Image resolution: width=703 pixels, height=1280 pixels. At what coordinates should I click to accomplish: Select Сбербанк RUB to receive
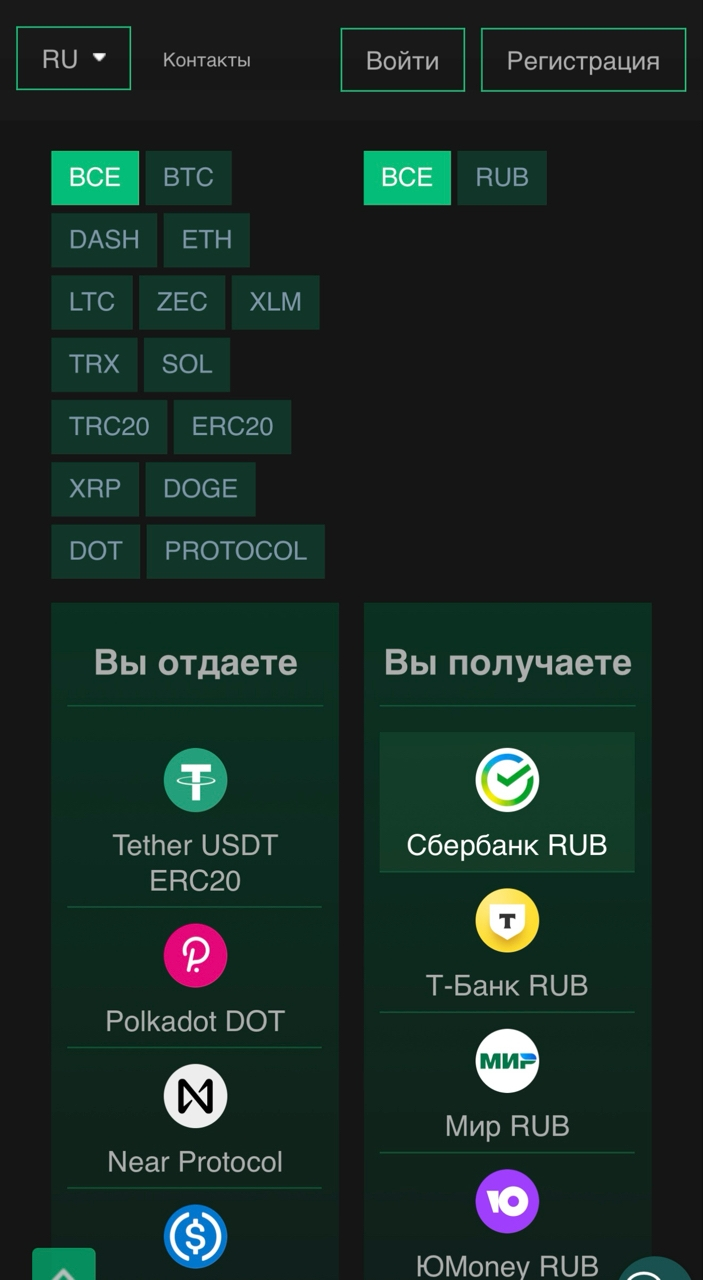507,802
